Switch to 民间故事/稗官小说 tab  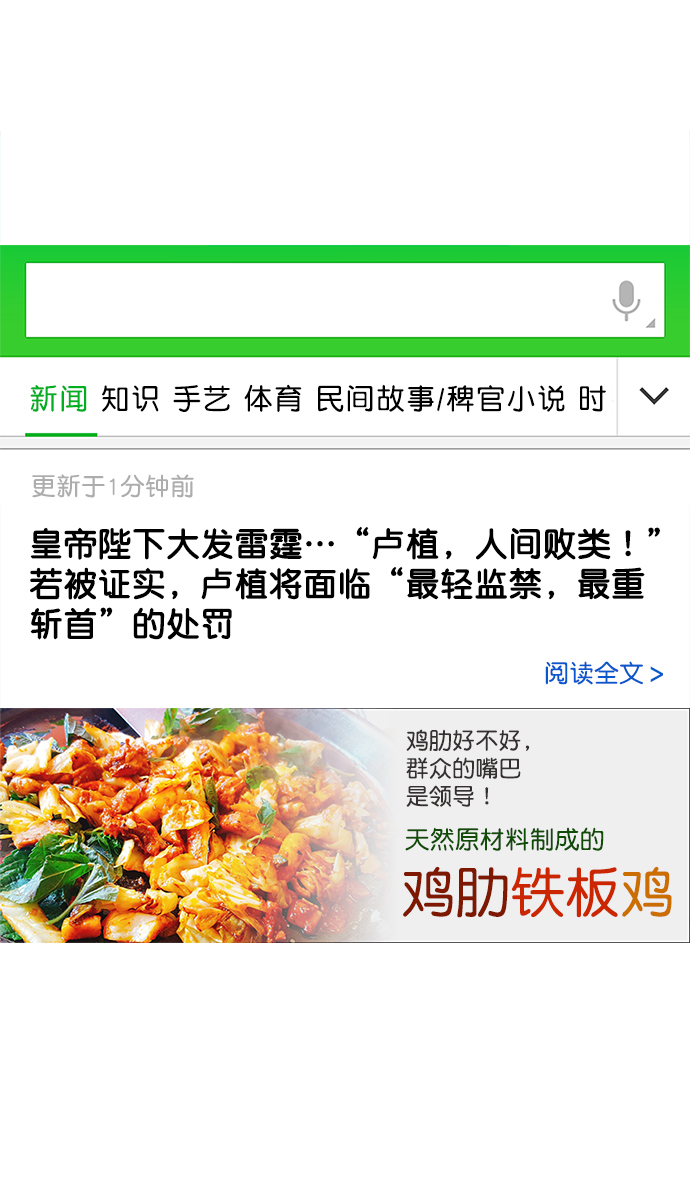(x=440, y=399)
